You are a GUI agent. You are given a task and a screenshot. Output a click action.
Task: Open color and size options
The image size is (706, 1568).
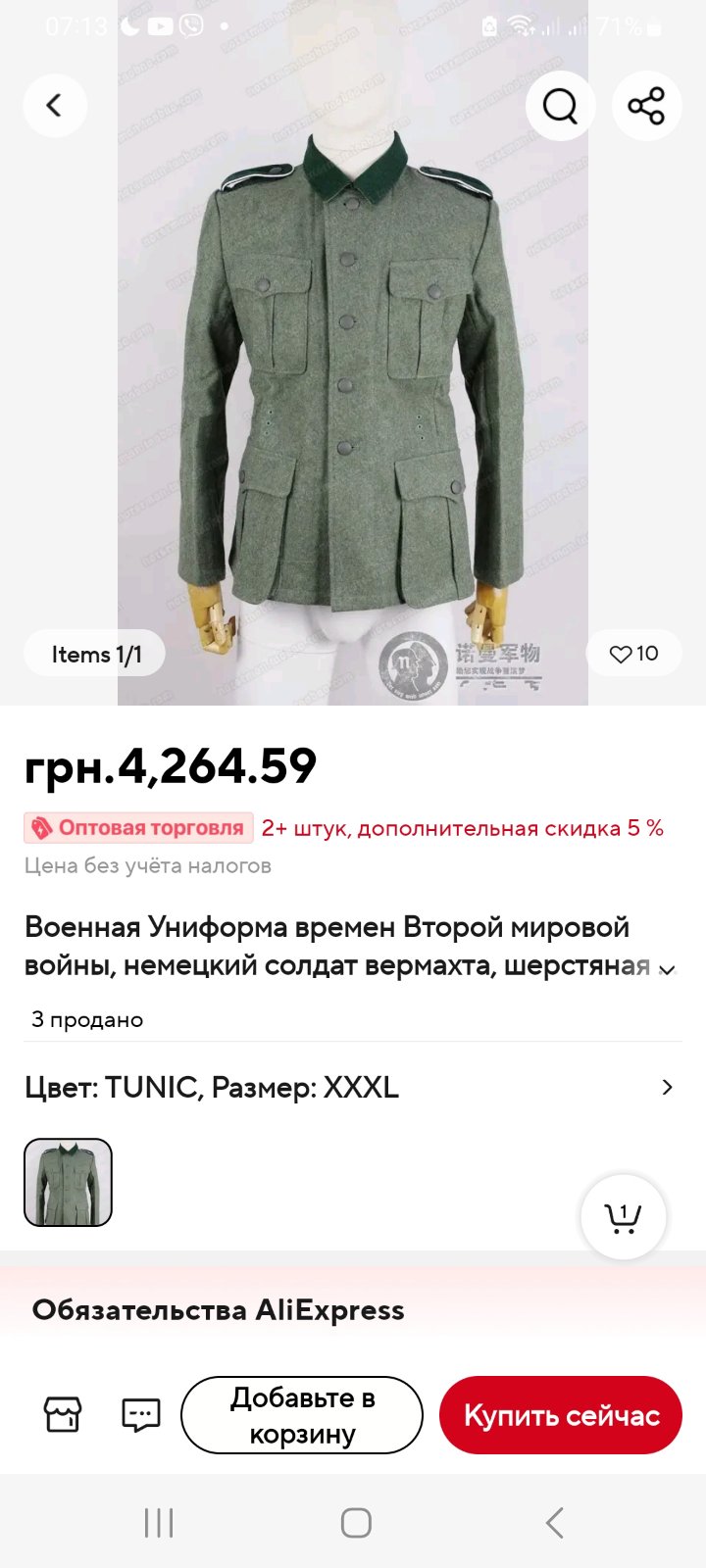(353, 1088)
